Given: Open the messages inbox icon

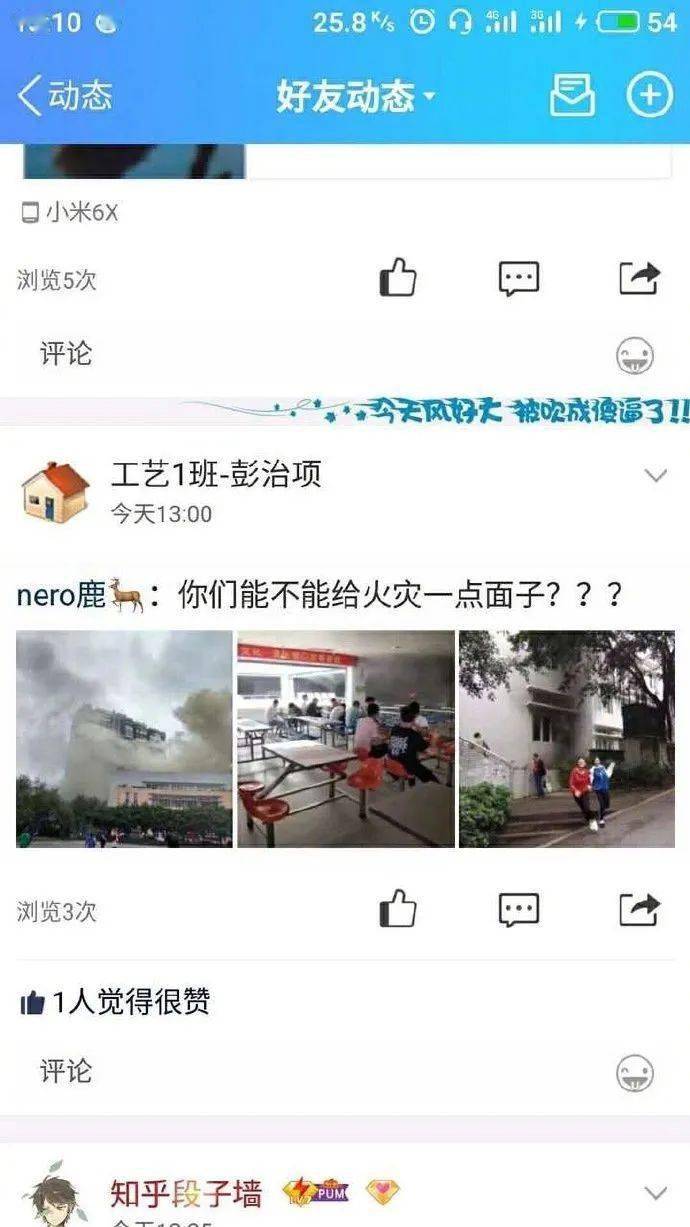Looking at the screenshot, I should 572,96.
